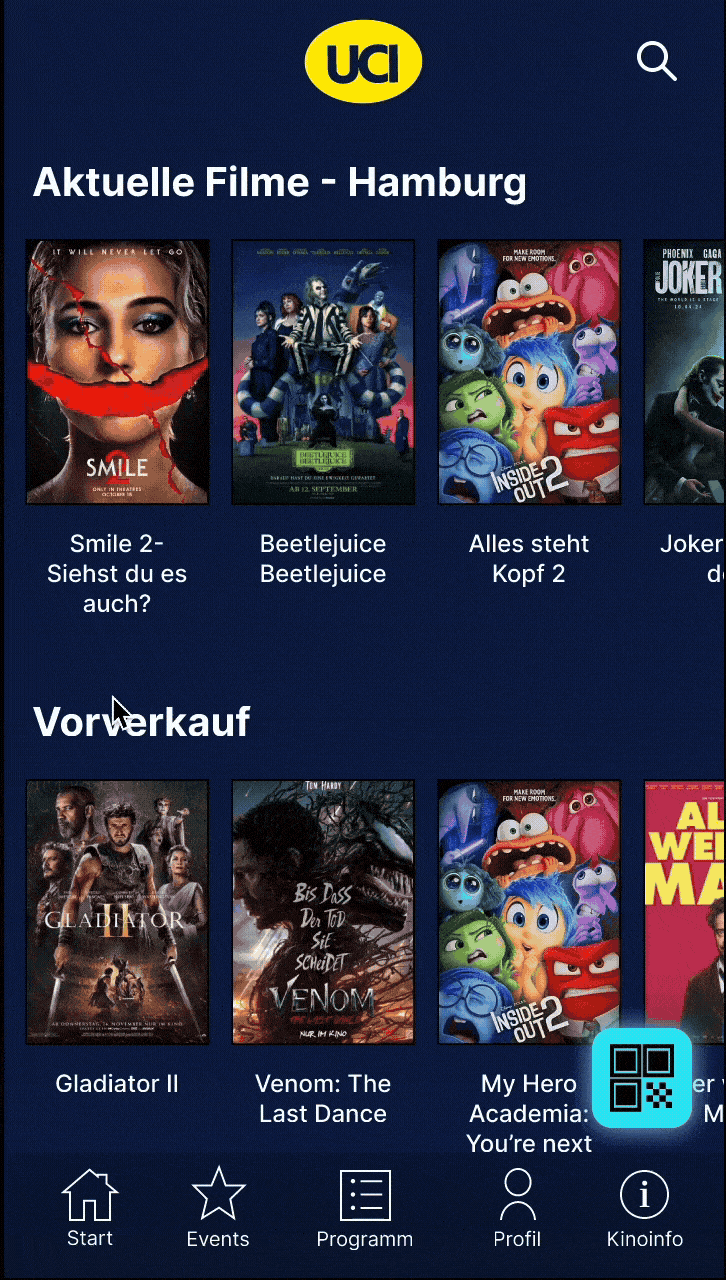
Task: Open the Beetlejuice Beetlejuice movie poster
Action: click(x=323, y=372)
